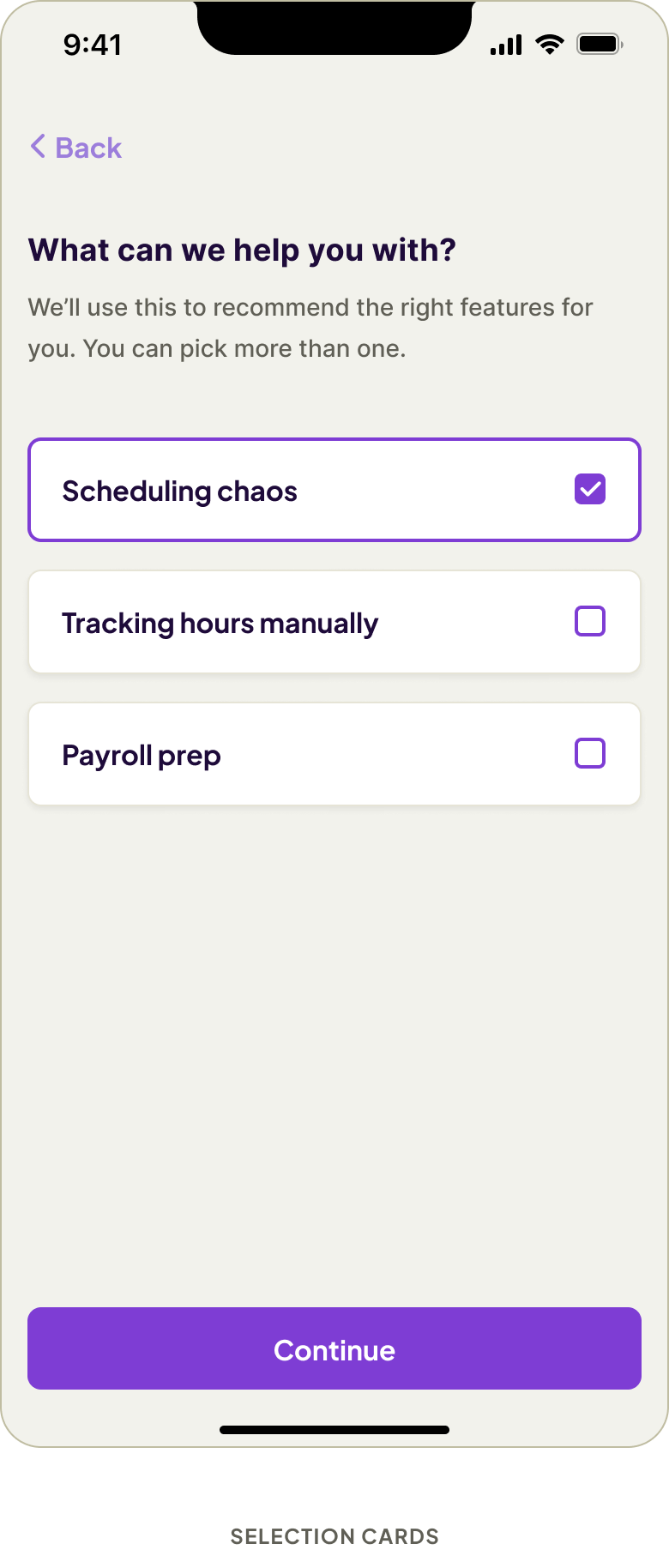
Task: Click the cellular signal strength icon
Action: coord(506,44)
